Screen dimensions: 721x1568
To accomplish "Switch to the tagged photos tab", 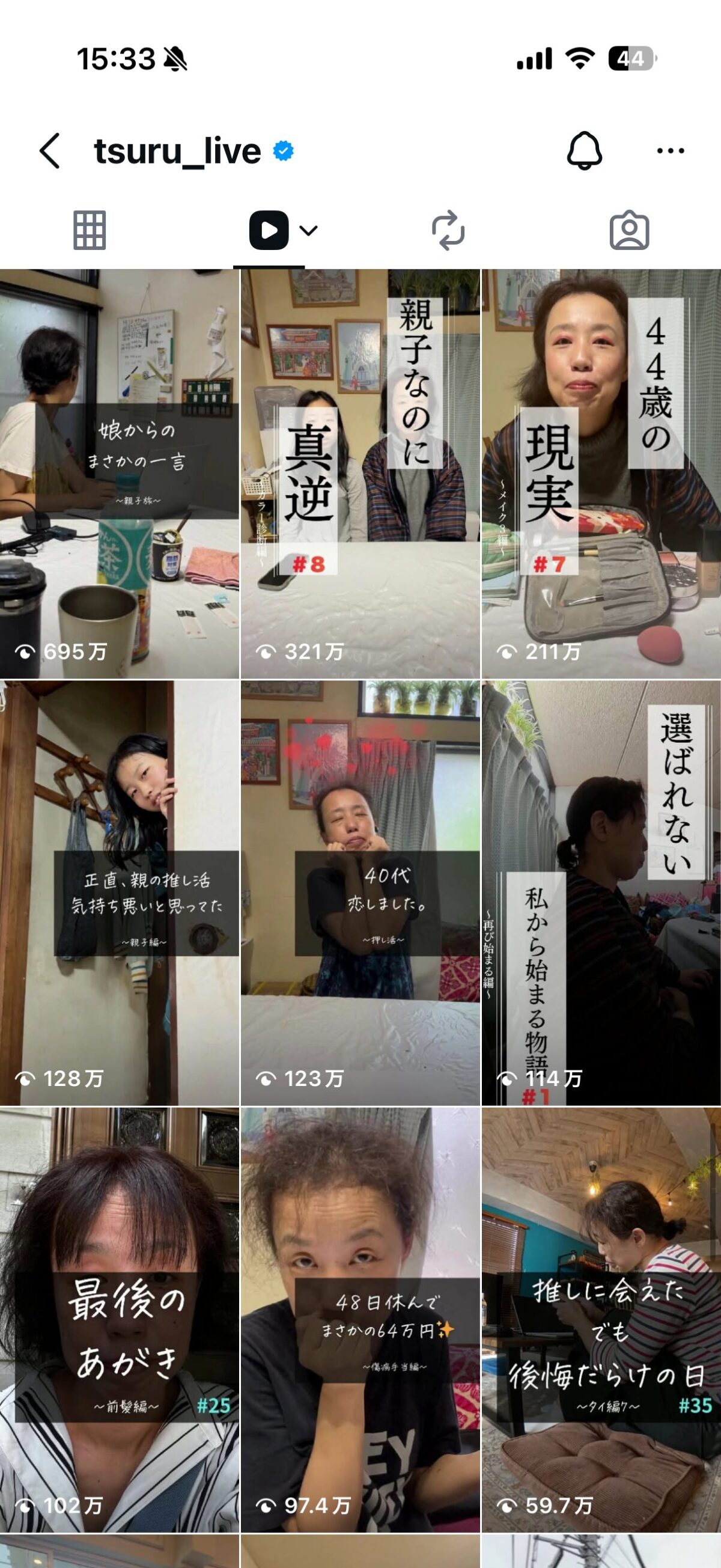I will pyautogui.click(x=629, y=231).
